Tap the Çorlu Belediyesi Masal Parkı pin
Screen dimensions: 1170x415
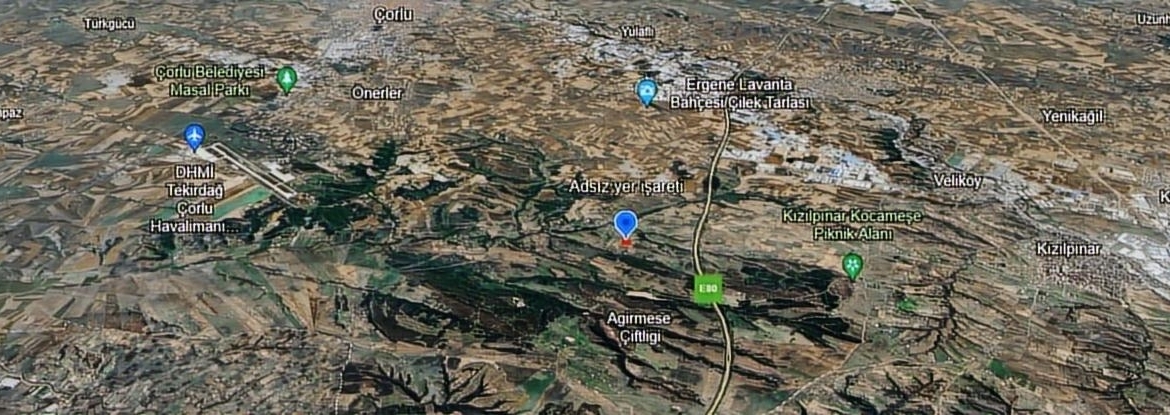coord(287,78)
